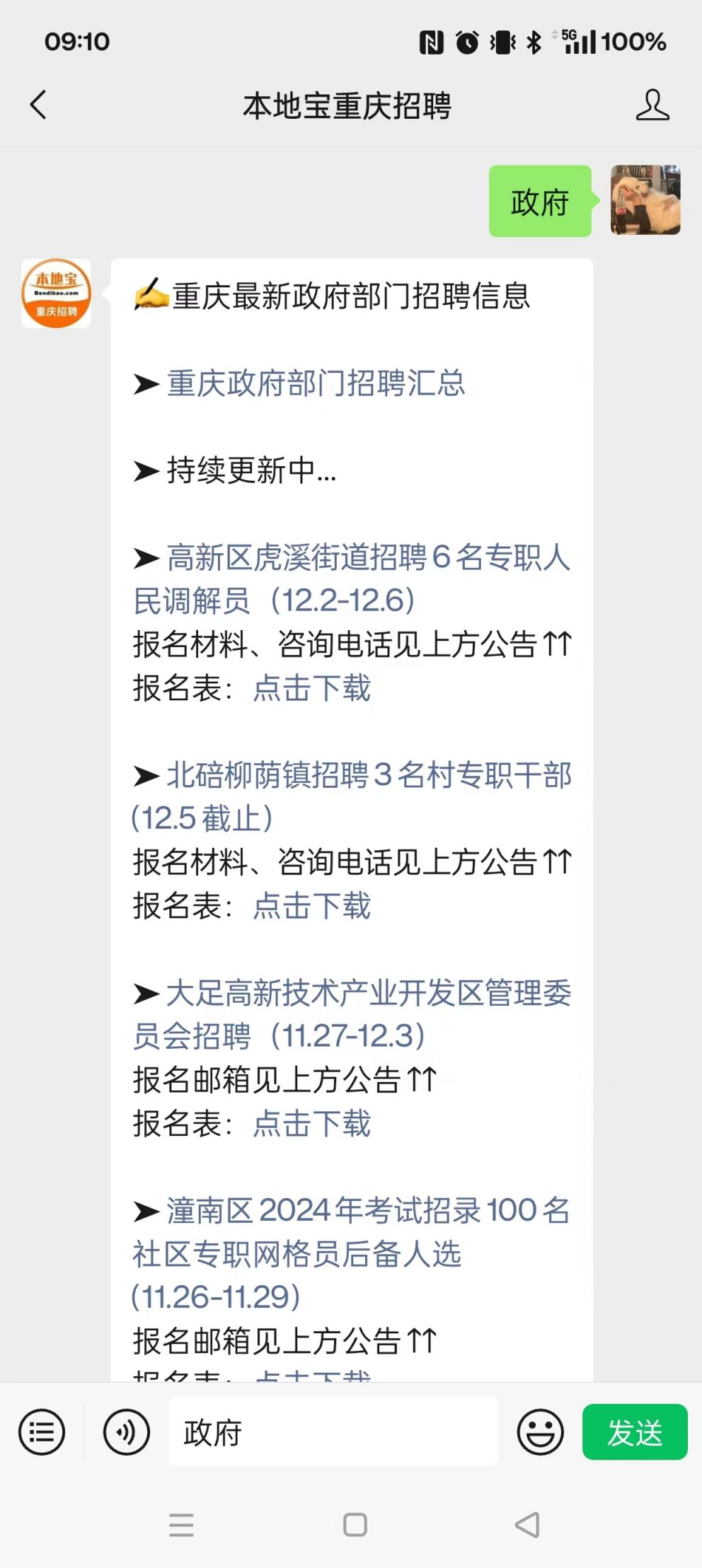Screen dimensions: 702x1568
Task: Open the 潼南区2024年考试招录100名网格员 link
Action: click(x=352, y=1254)
